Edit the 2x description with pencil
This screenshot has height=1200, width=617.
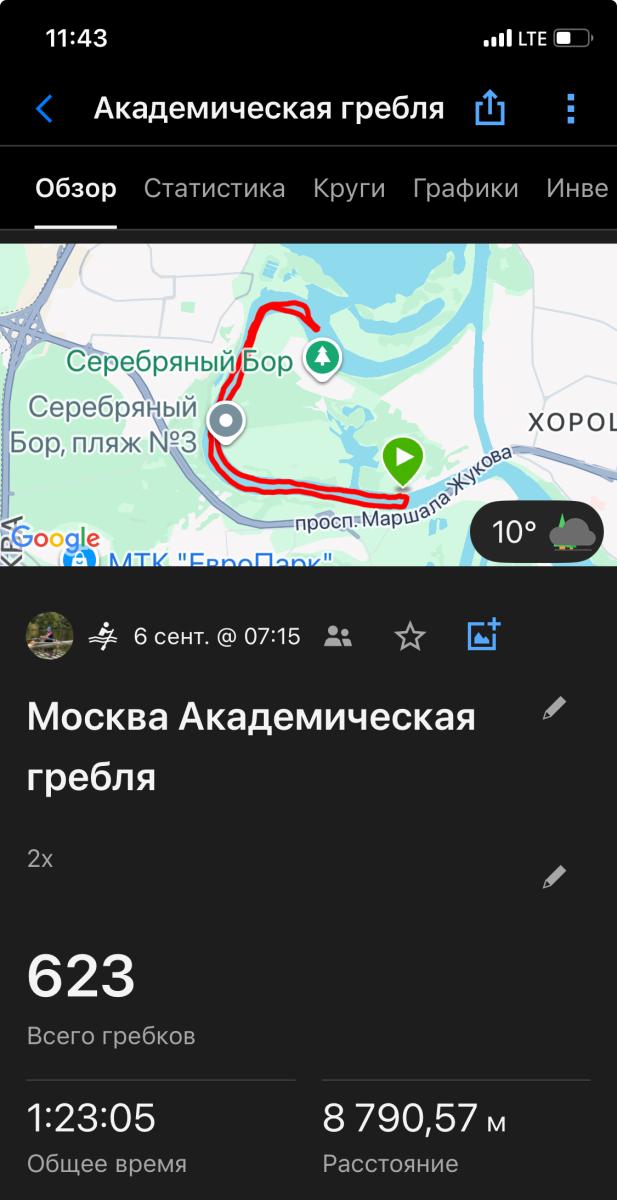554,878
